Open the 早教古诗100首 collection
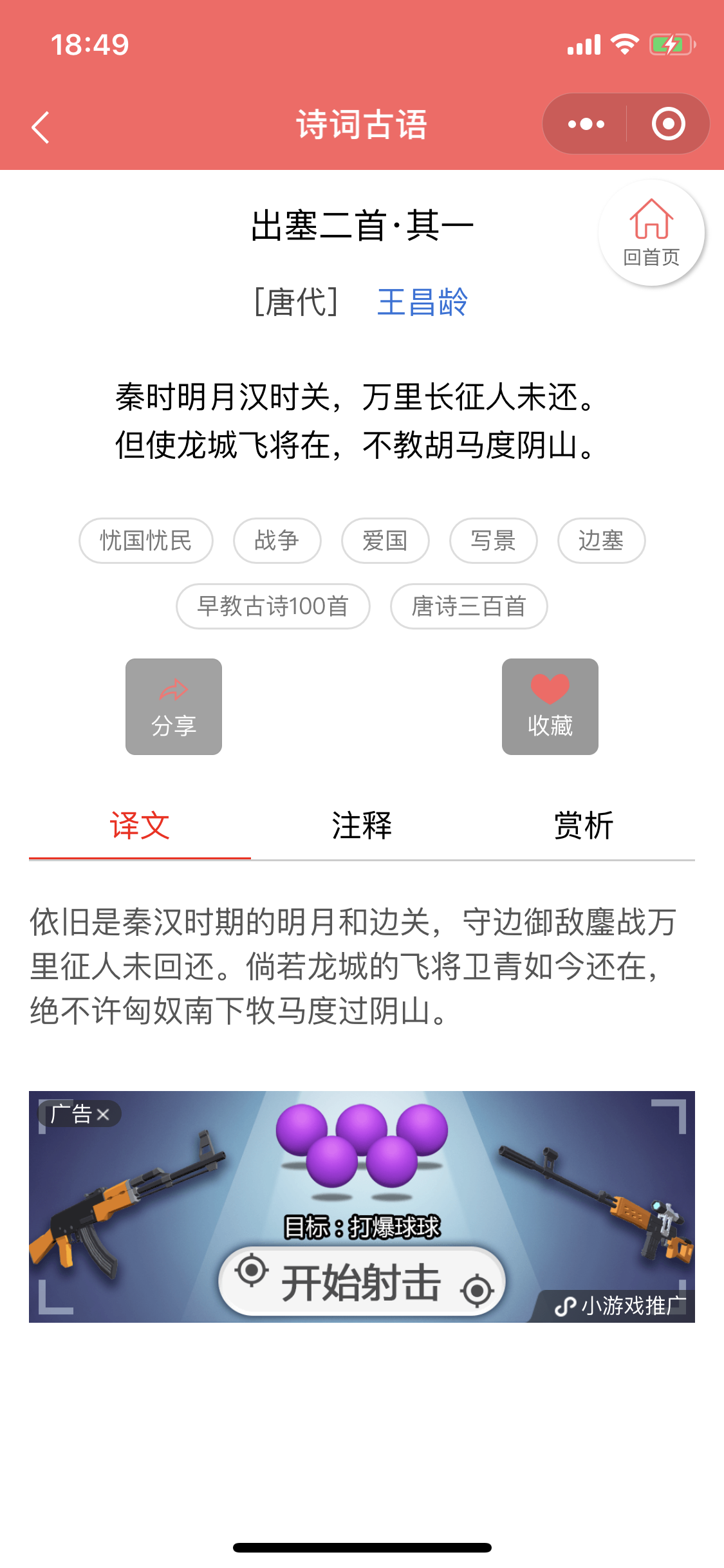724x1568 pixels. (273, 606)
